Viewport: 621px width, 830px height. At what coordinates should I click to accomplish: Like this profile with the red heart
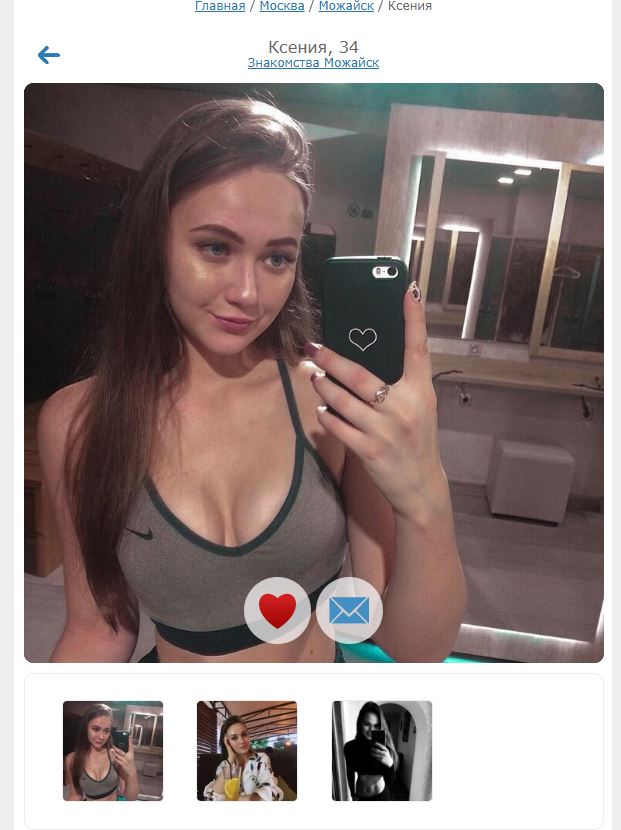277,610
